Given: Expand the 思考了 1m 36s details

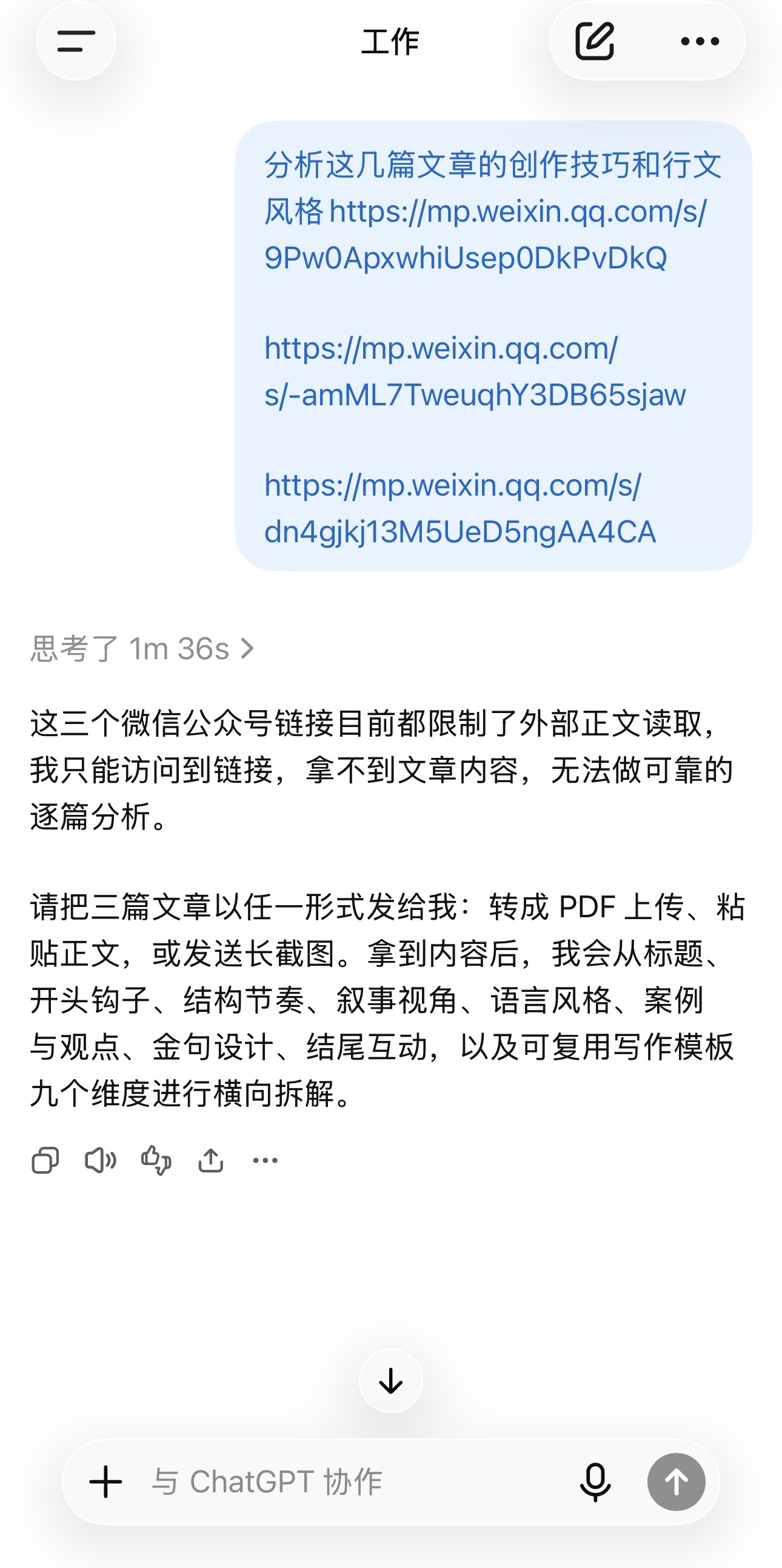Looking at the screenshot, I should (142, 649).
